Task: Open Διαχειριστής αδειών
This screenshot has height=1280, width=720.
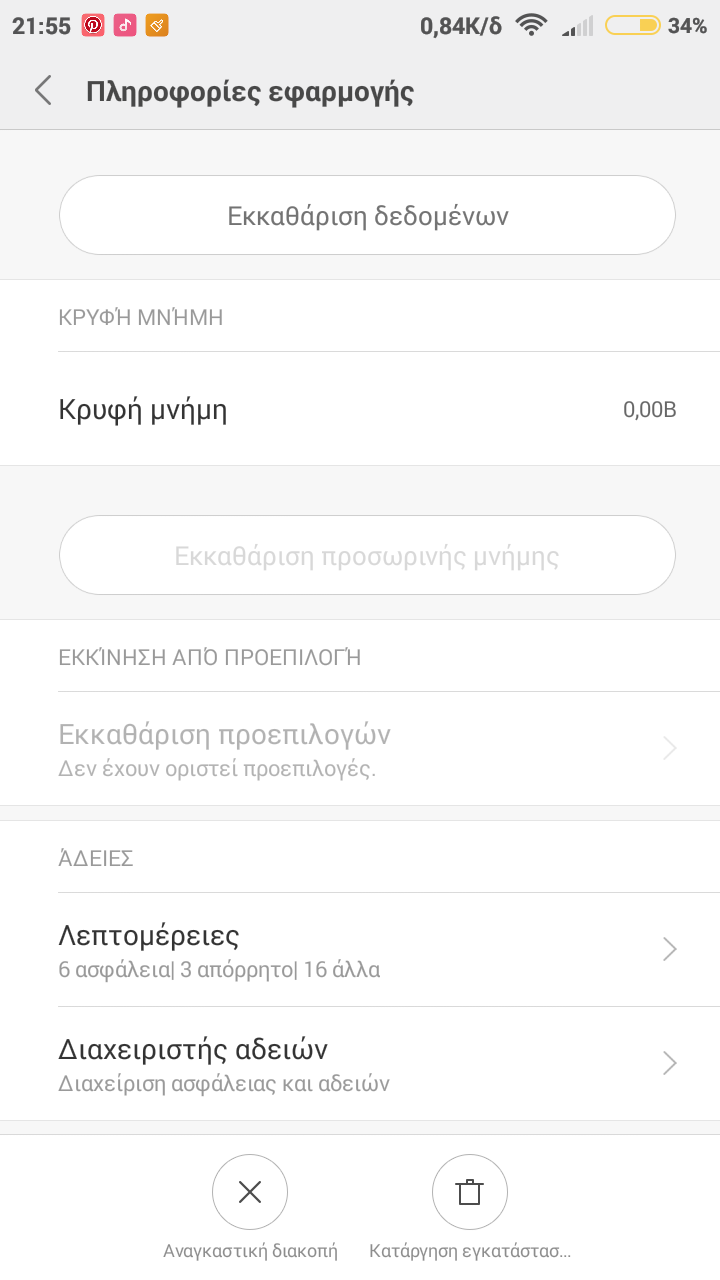Action: click(x=360, y=1064)
